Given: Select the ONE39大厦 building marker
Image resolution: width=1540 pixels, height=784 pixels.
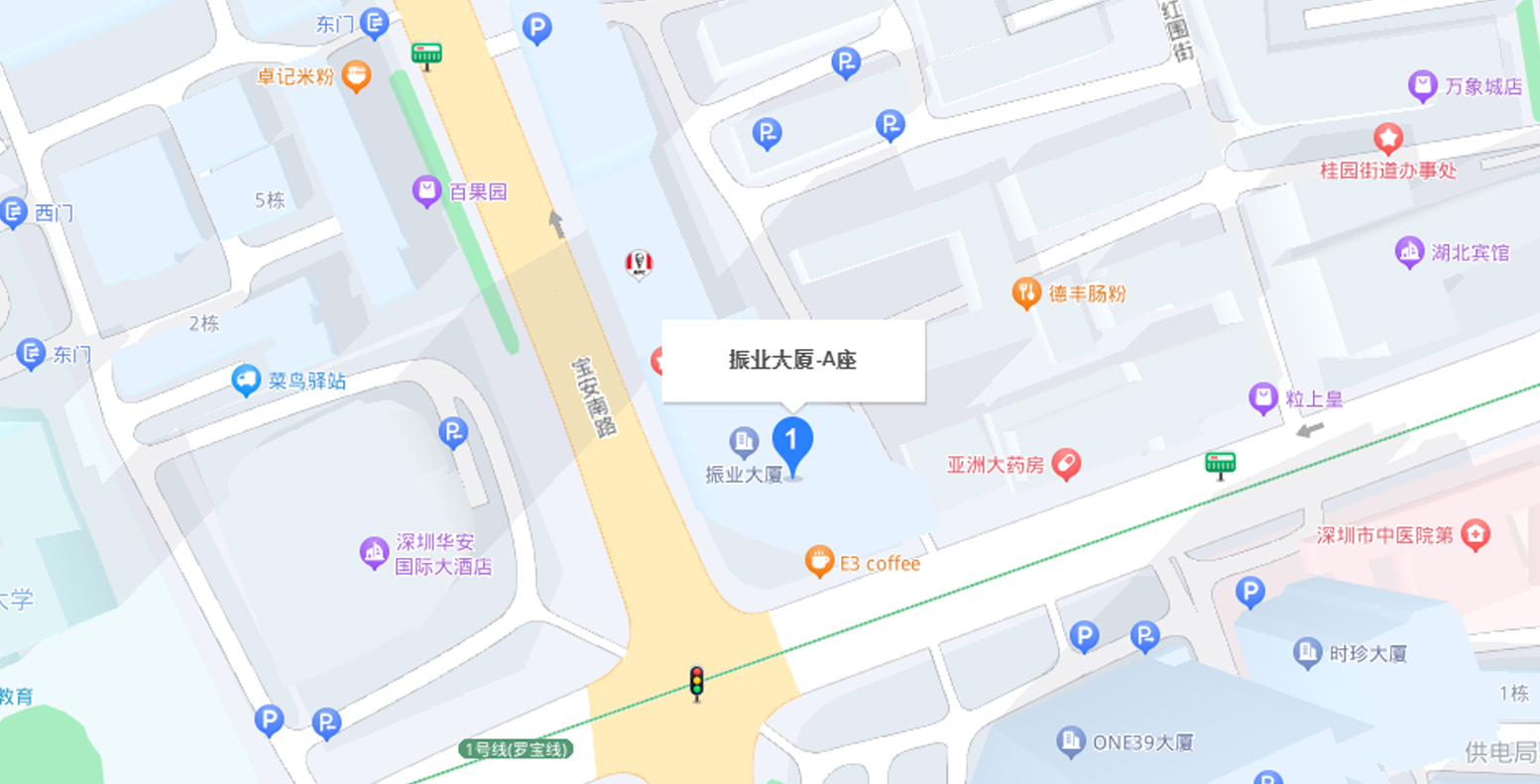Looking at the screenshot, I should 1070,740.
